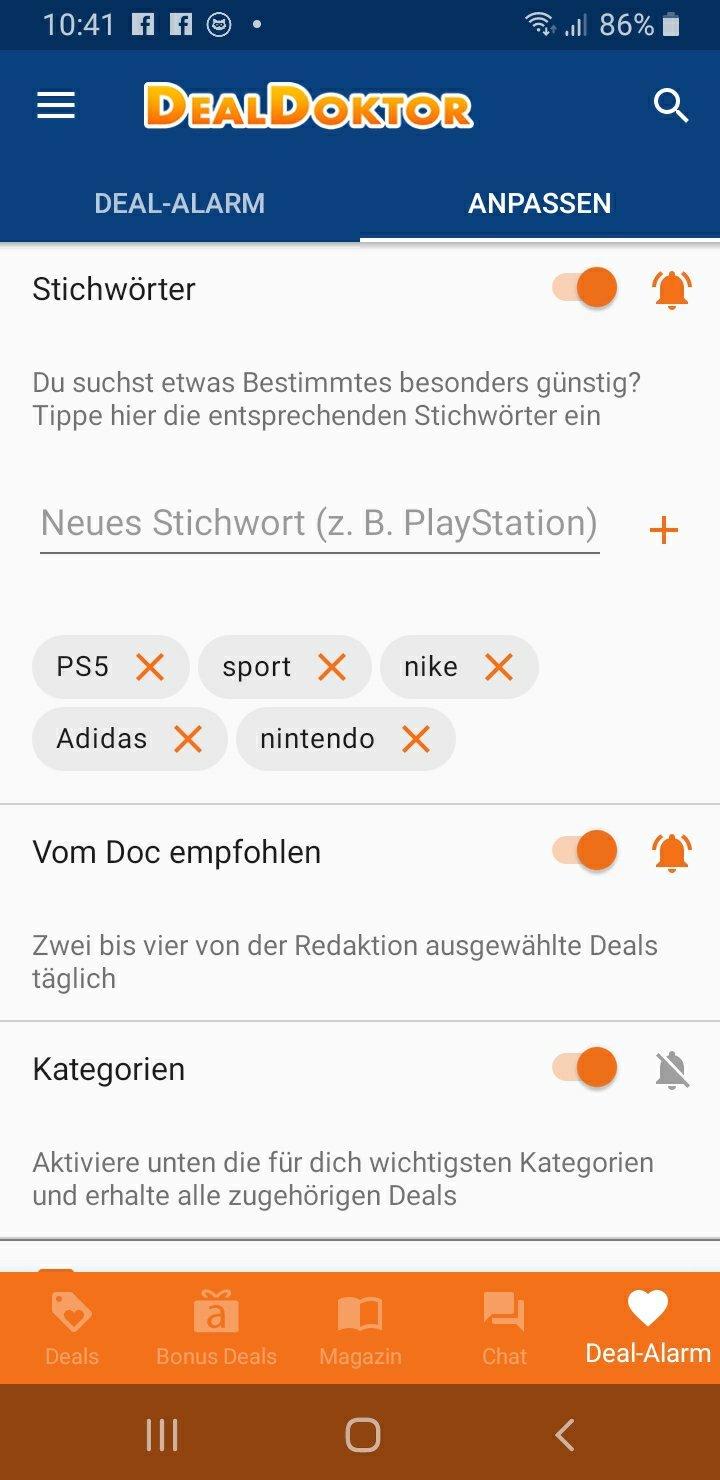The image size is (720, 1480).
Task: Remove the PS5 keyword chip
Action: pyautogui.click(x=150, y=666)
